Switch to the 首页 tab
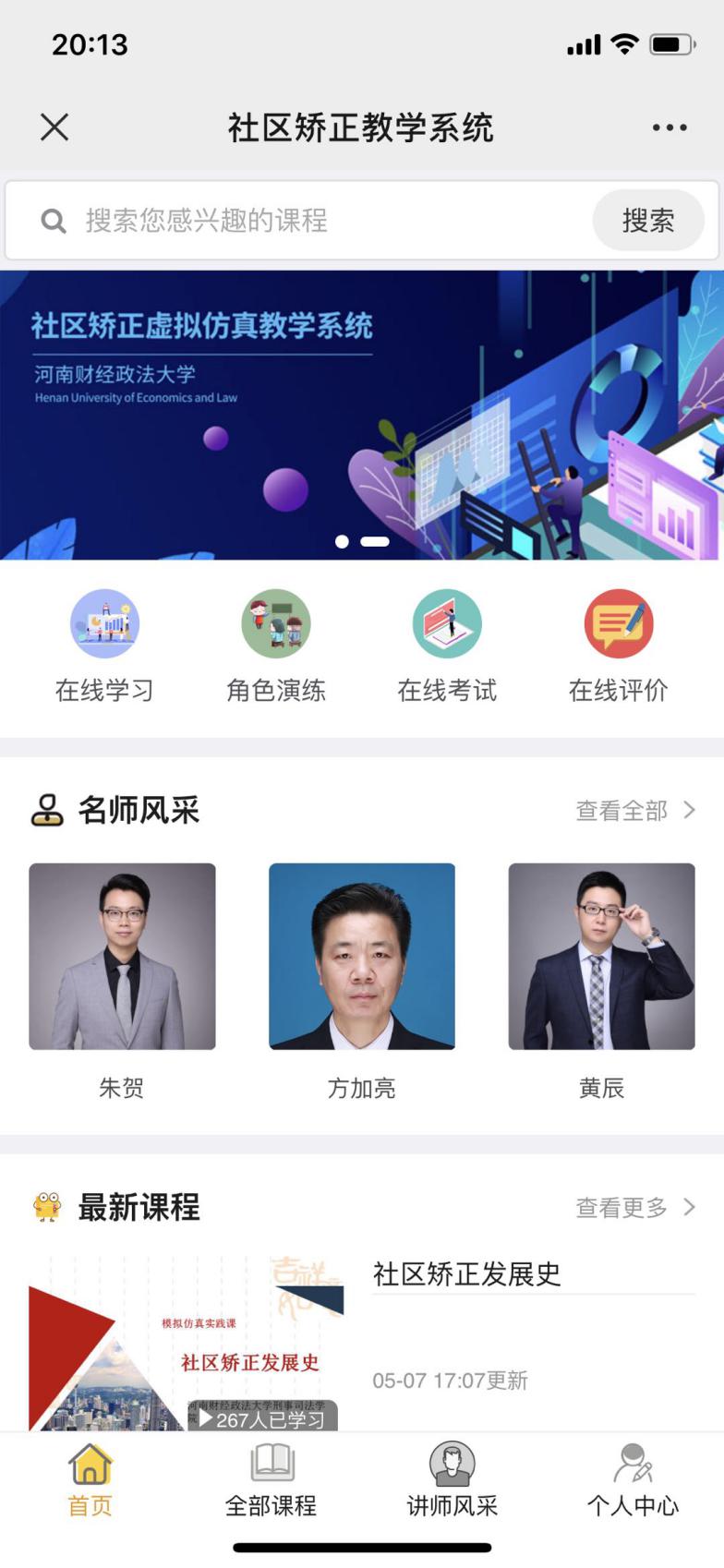The image size is (724, 1568). click(90, 1481)
